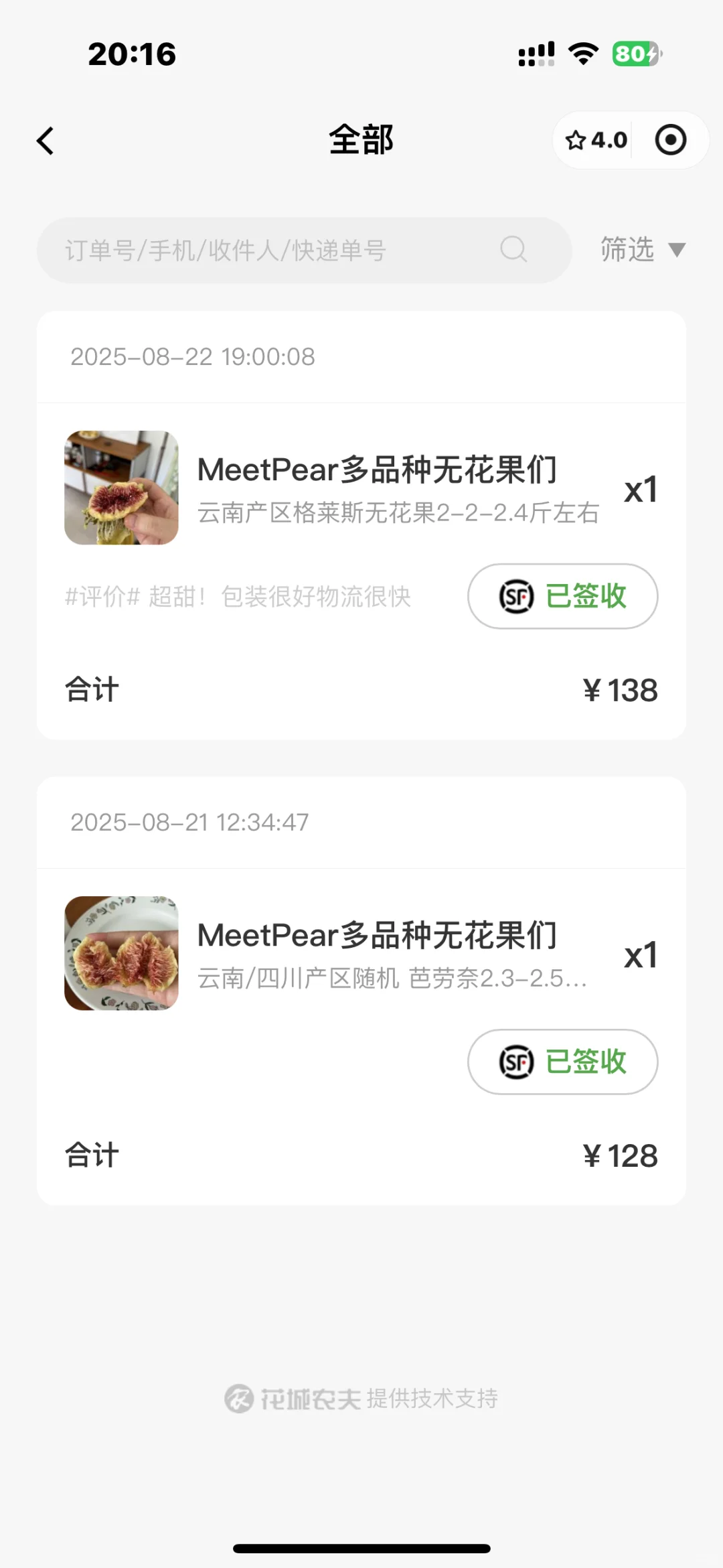This screenshot has width=723, height=1568.
Task: Expand the 筛选 filter dropdown
Action: (642, 251)
